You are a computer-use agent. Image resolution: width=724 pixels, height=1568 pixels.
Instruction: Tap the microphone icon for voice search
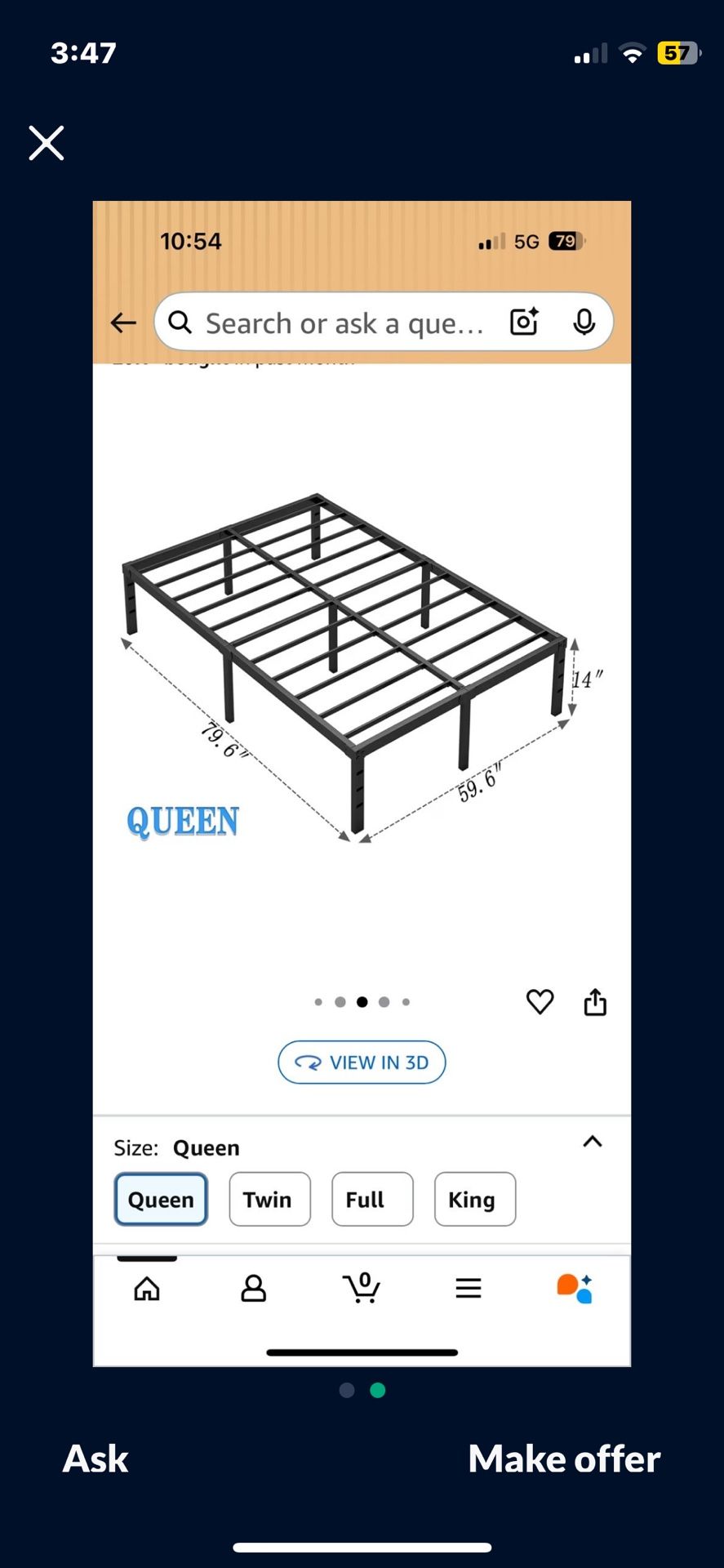pyautogui.click(x=586, y=323)
